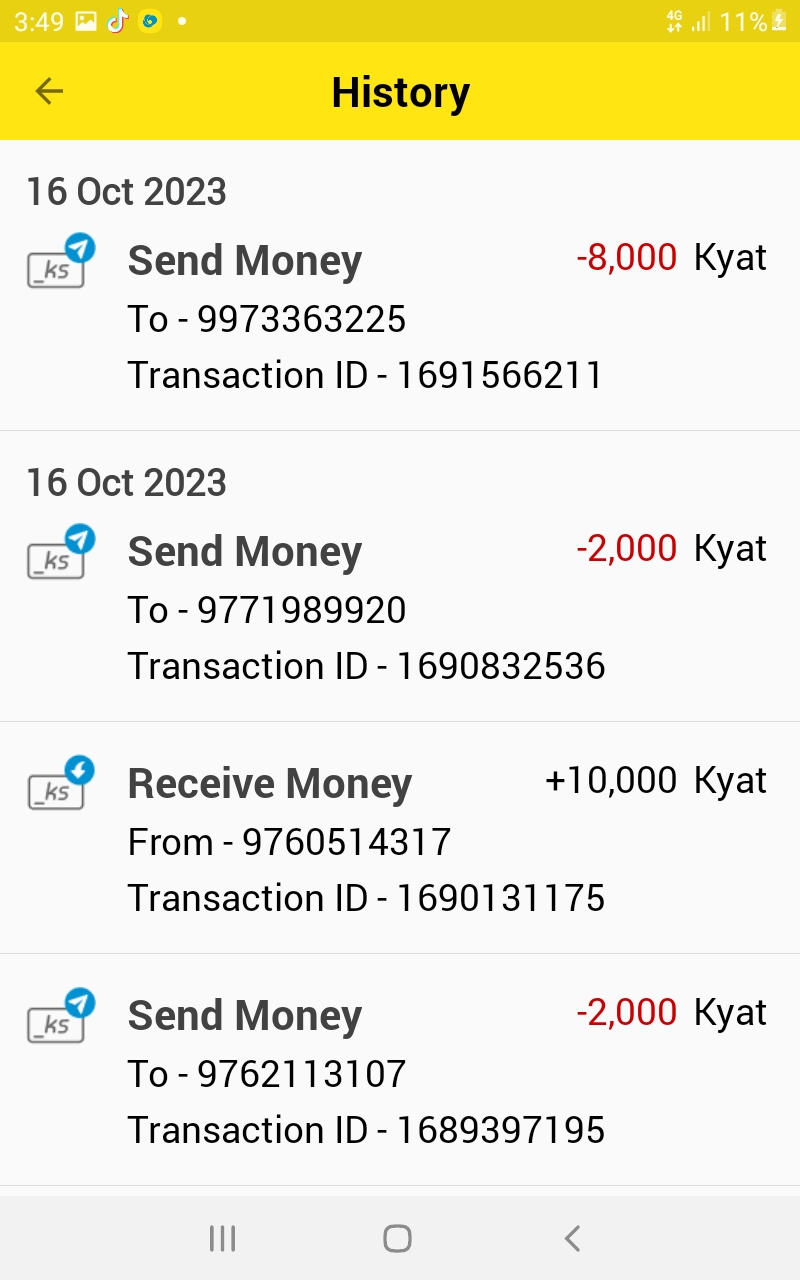Go back from the History screen

click(49, 92)
